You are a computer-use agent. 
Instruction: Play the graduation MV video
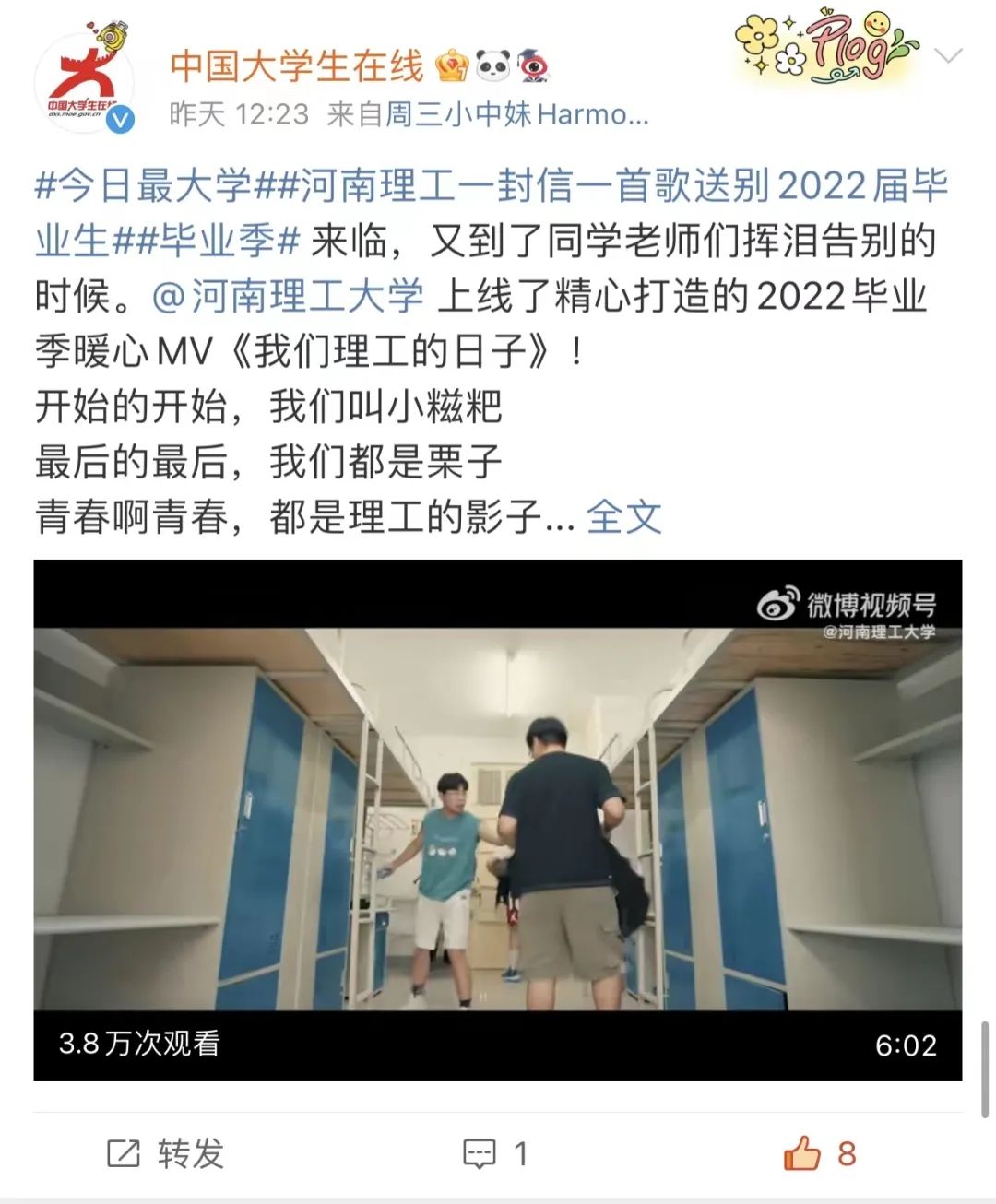point(498,819)
